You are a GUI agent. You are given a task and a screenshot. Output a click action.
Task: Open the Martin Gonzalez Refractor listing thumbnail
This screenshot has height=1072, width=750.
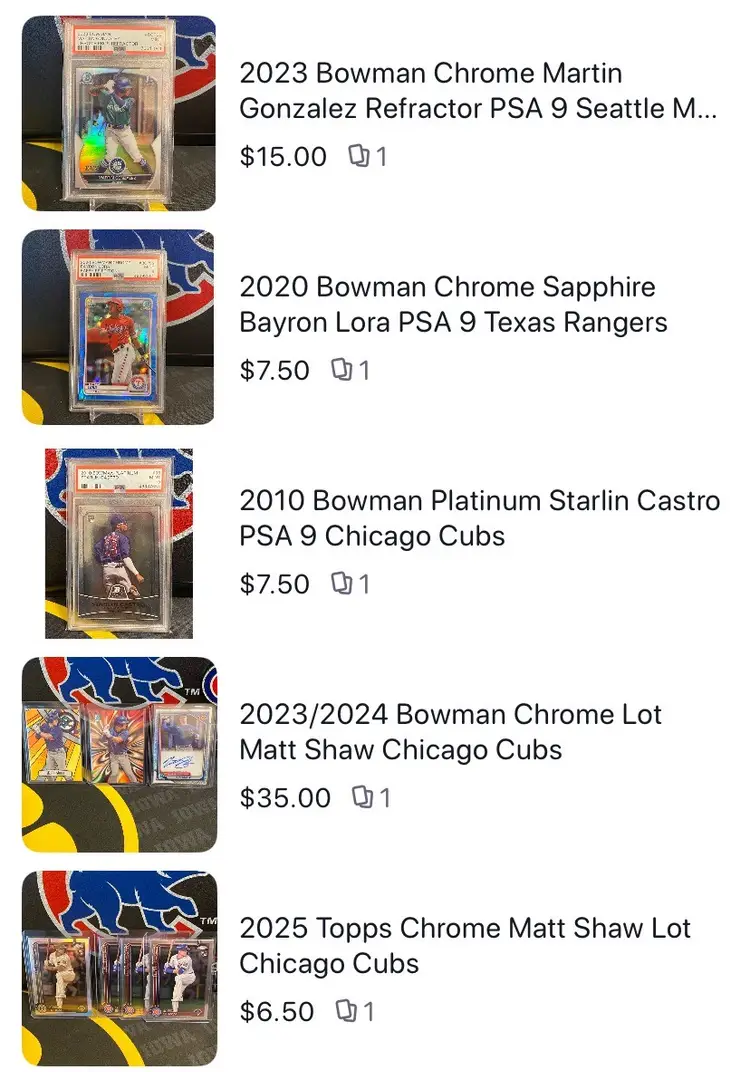116,111
